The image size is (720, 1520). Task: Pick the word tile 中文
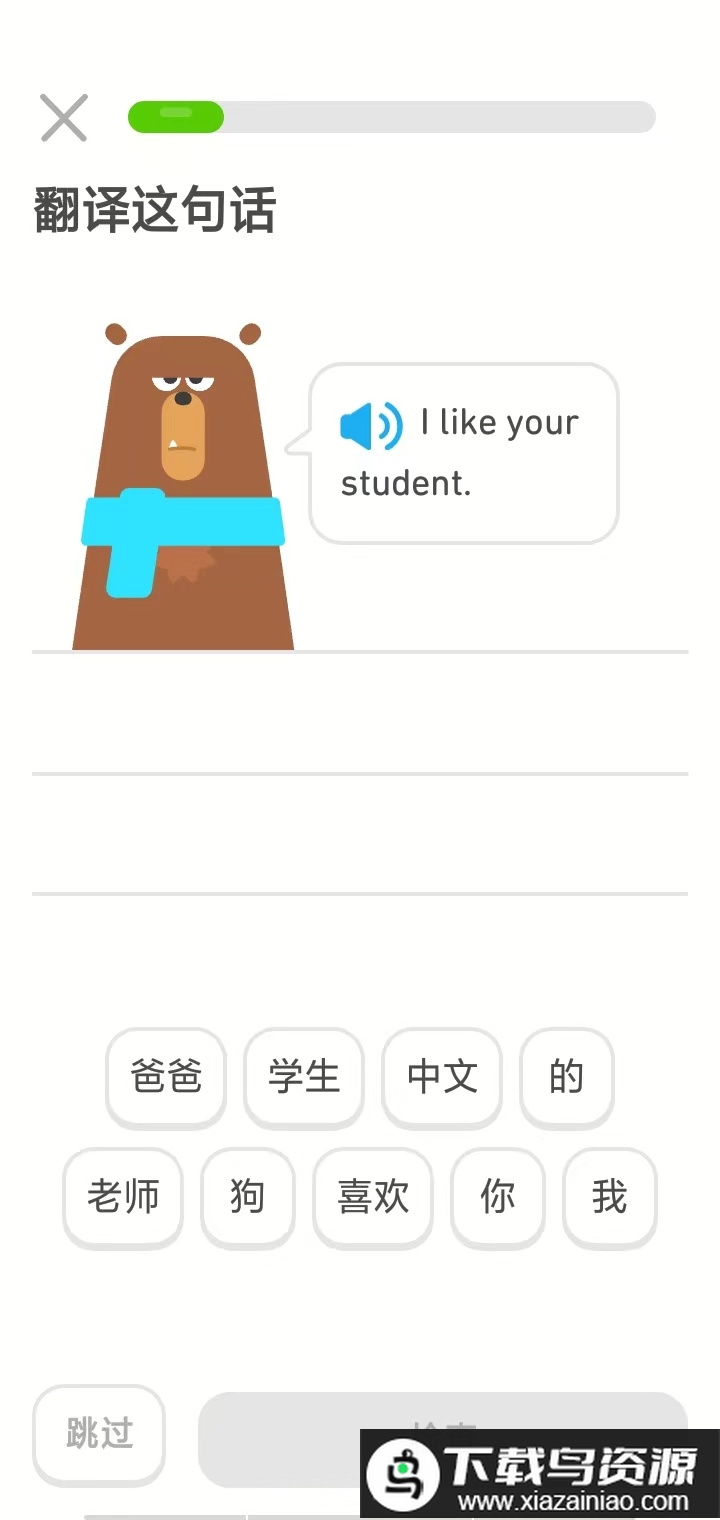(x=442, y=1077)
